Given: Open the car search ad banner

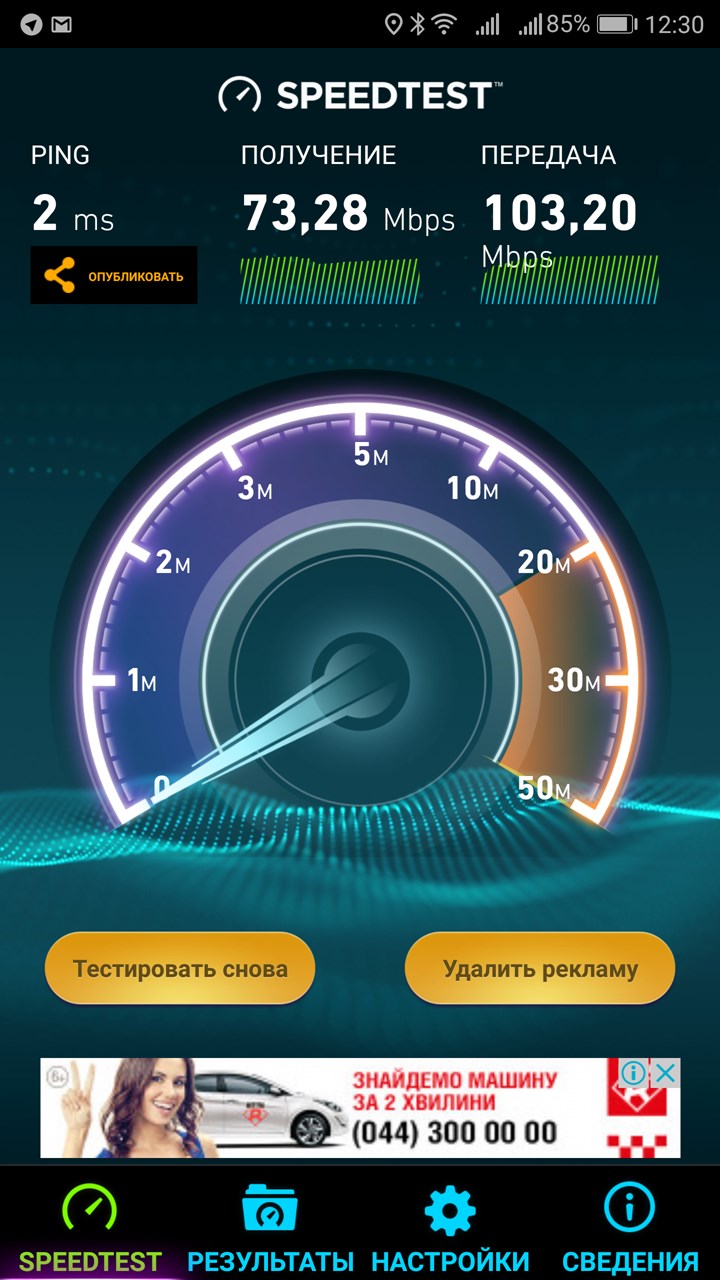Looking at the screenshot, I should (x=360, y=1108).
